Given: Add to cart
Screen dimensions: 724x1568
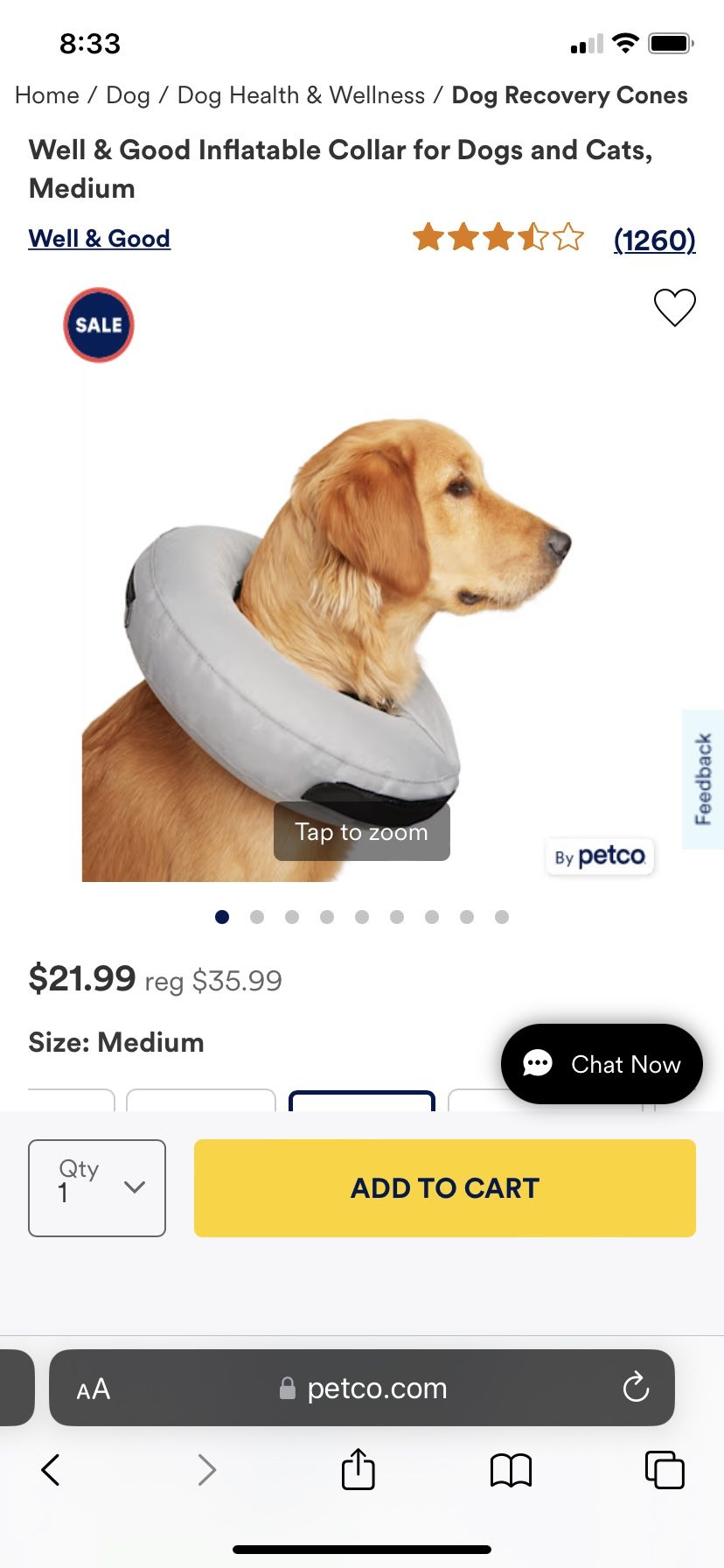Looking at the screenshot, I should coord(444,1187).
